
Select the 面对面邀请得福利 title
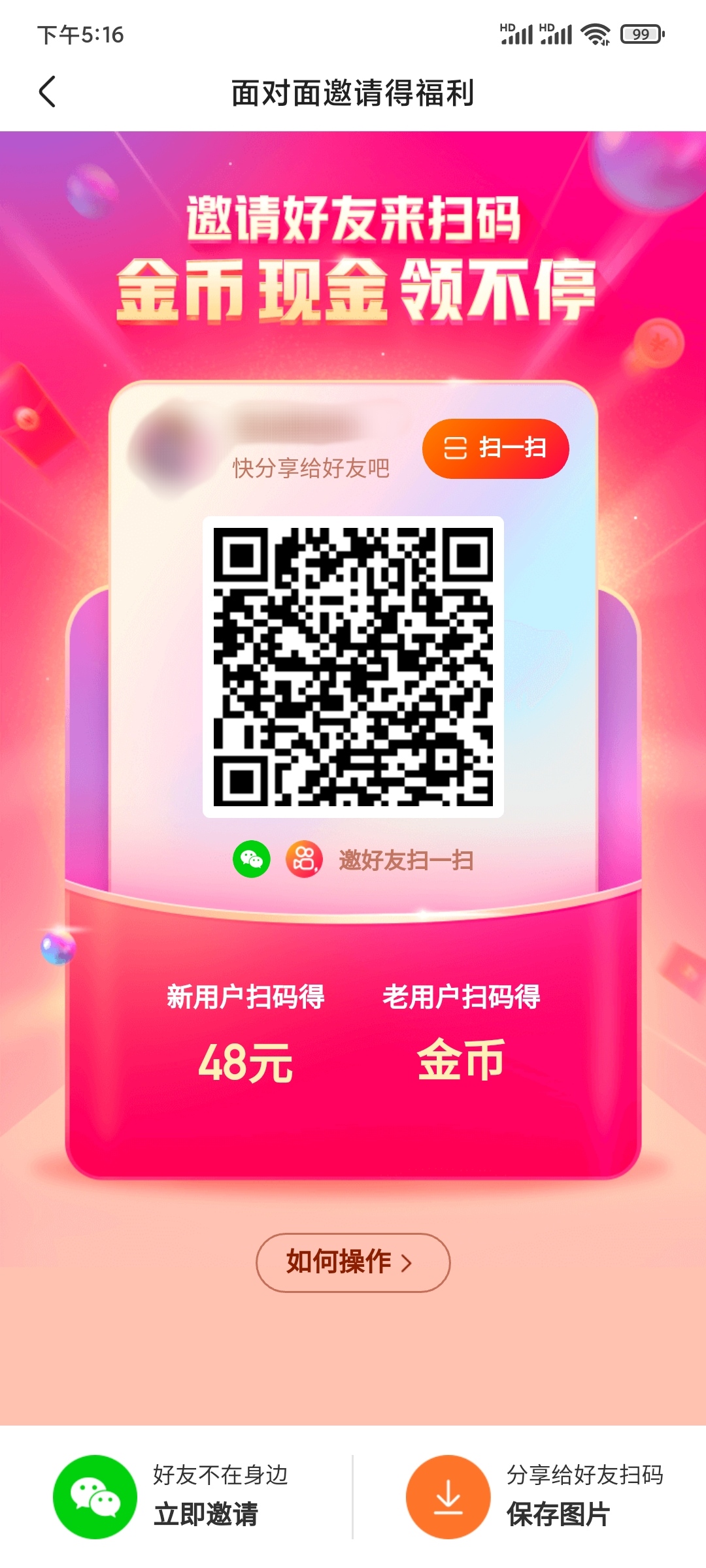pyautogui.click(x=353, y=92)
